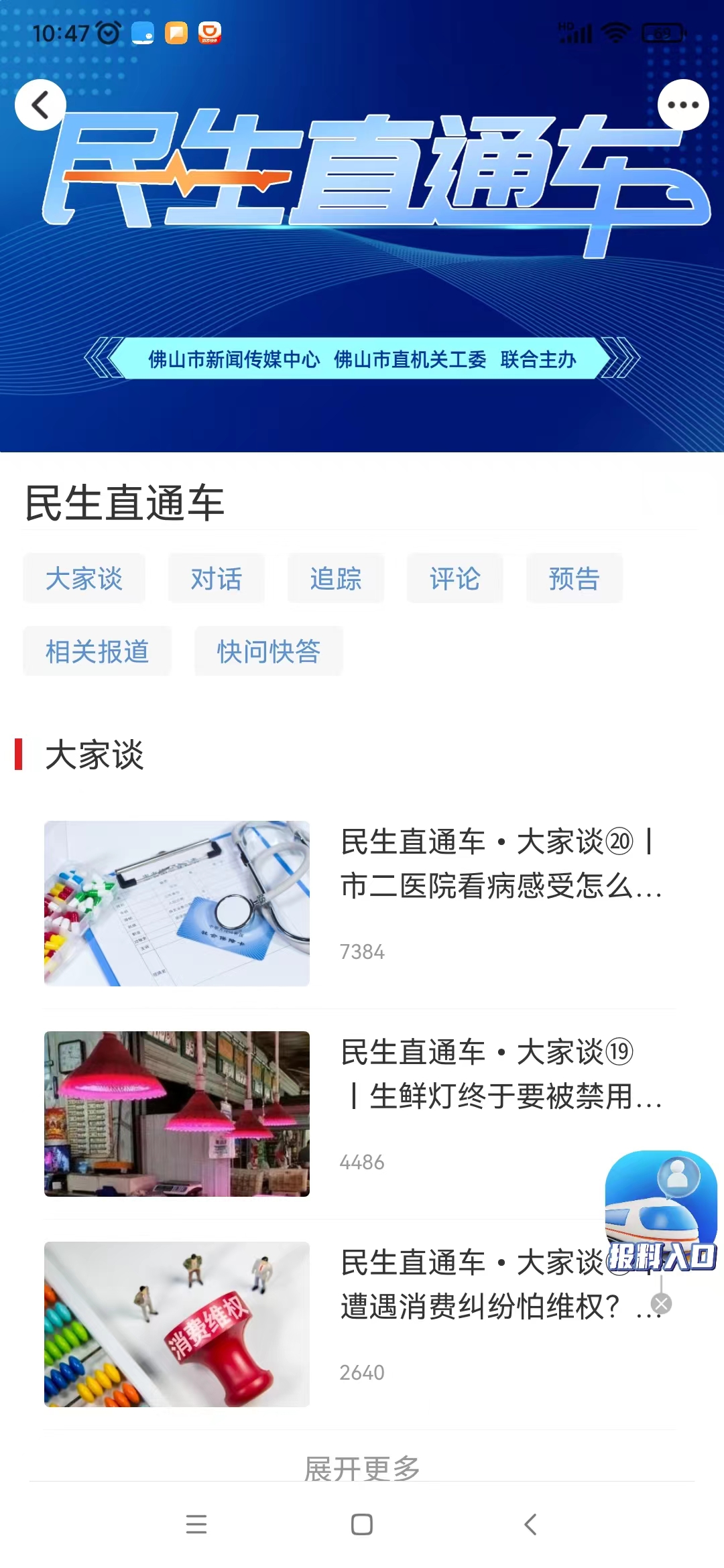724x1568 pixels.
Task: Select the 大家谈 chip
Action: [x=84, y=578]
